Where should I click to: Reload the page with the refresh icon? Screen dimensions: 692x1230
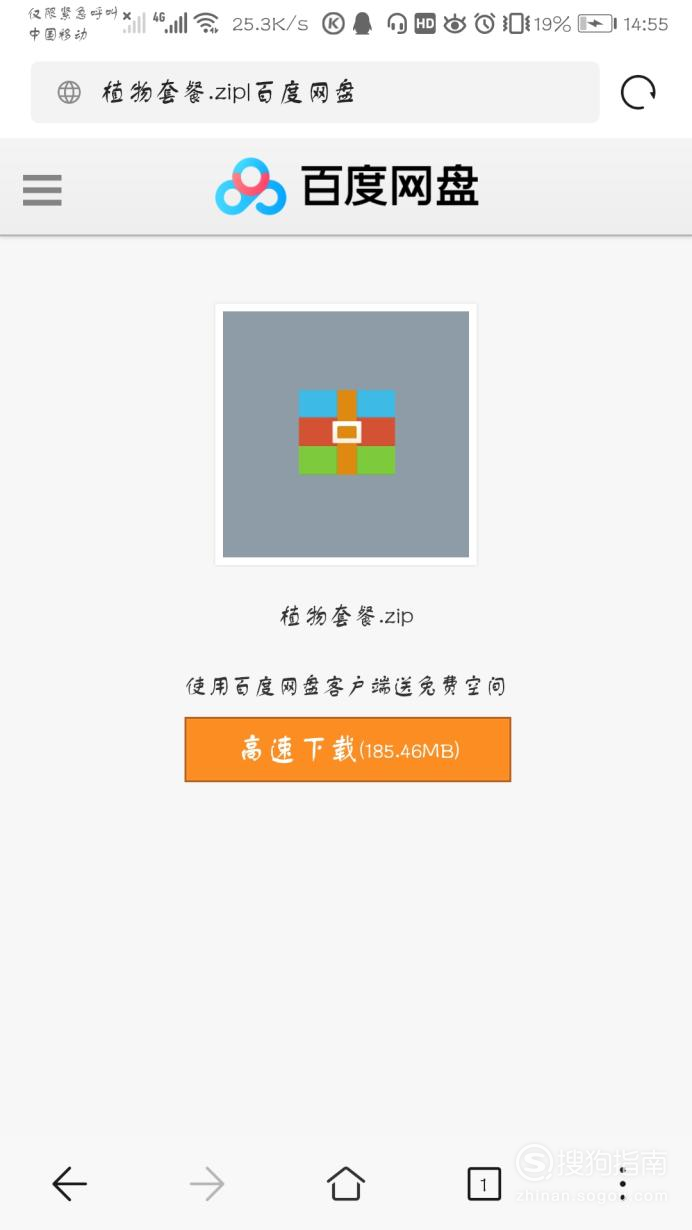638,93
